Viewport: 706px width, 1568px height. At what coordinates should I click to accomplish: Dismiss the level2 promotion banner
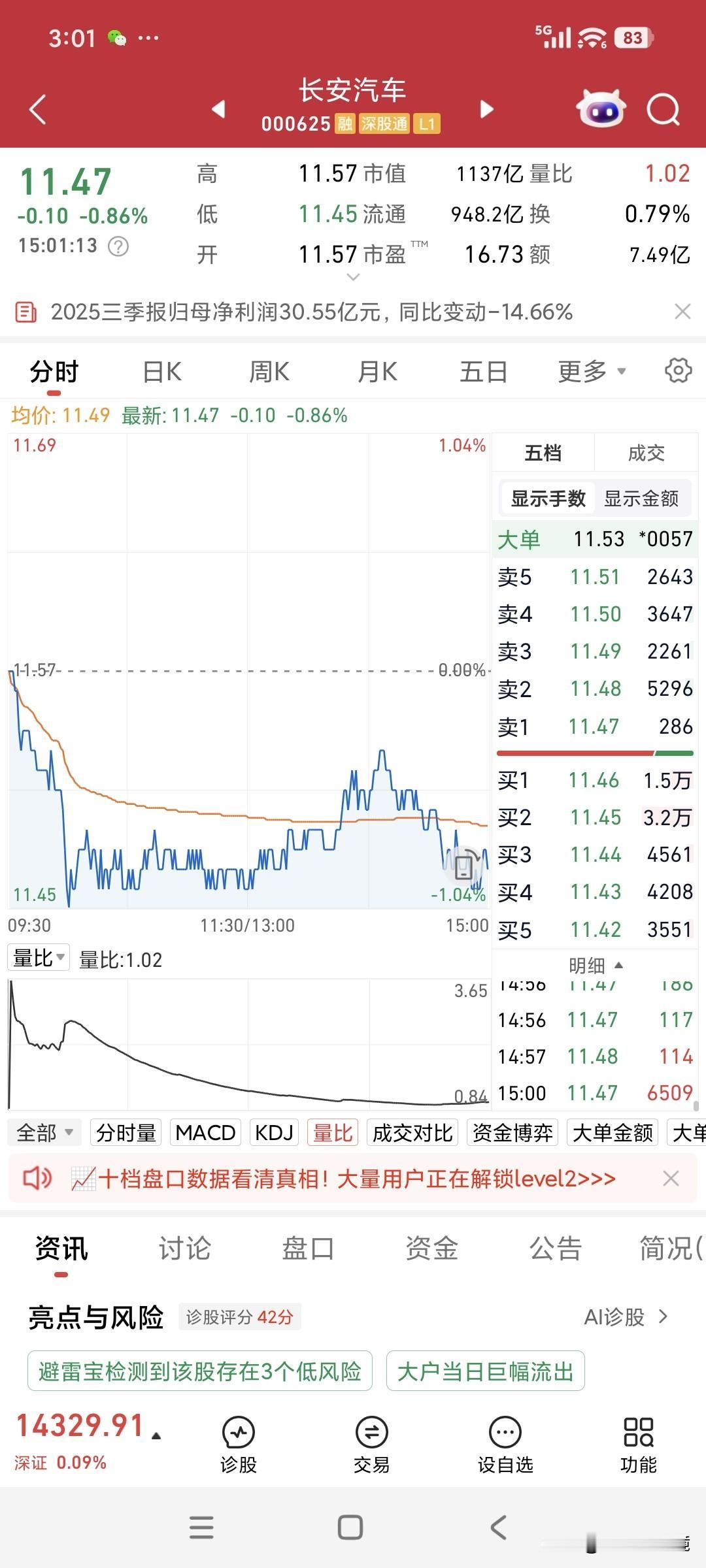click(x=671, y=1178)
